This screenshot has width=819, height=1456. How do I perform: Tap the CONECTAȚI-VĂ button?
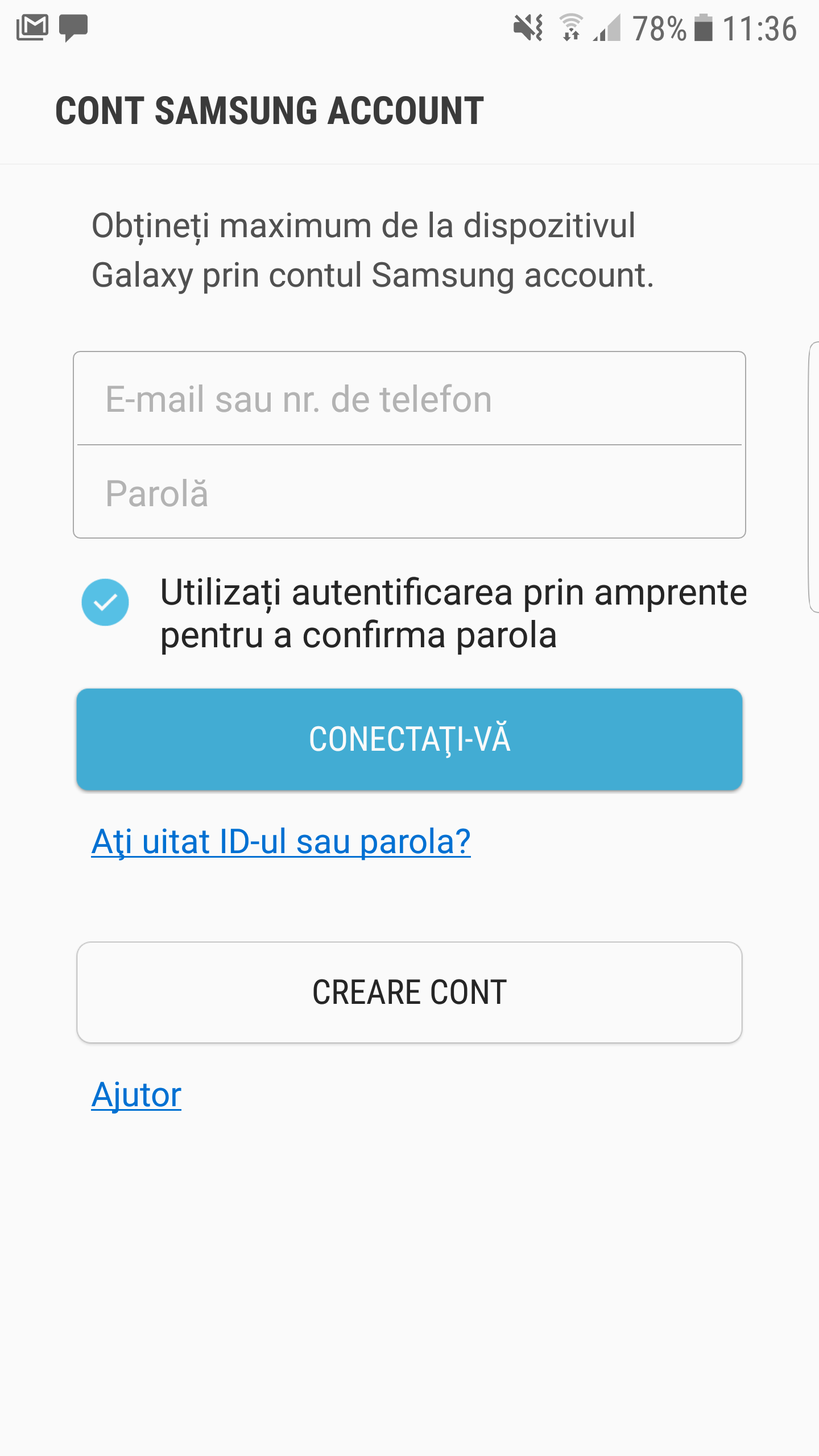point(409,739)
